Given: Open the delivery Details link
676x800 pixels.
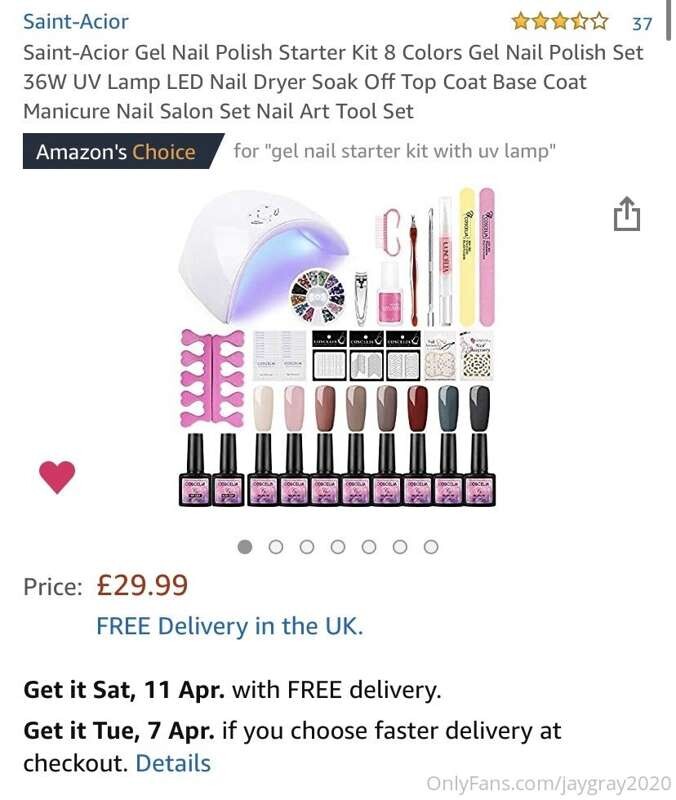Looking at the screenshot, I should [x=173, y=763].
